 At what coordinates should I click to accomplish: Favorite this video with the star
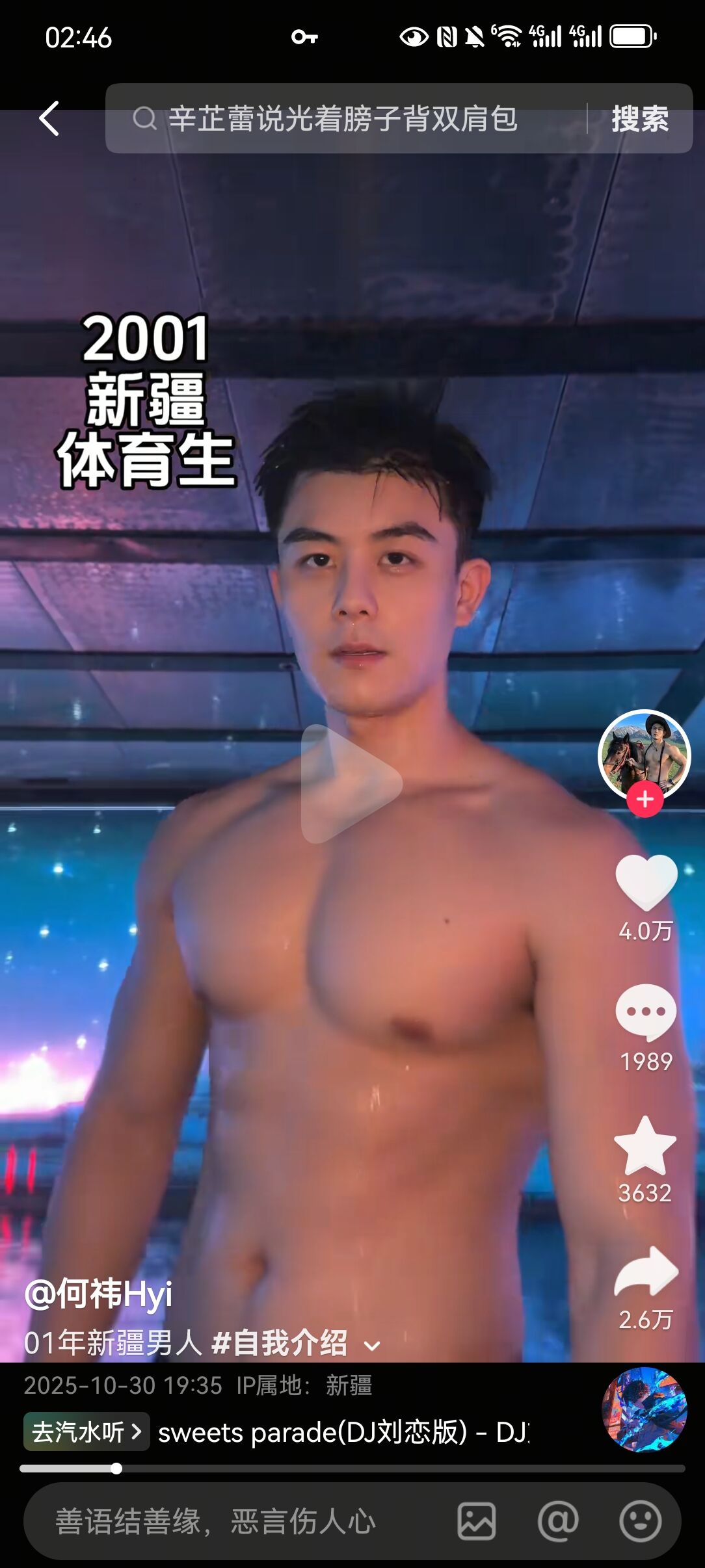[x=645, y=1146]
